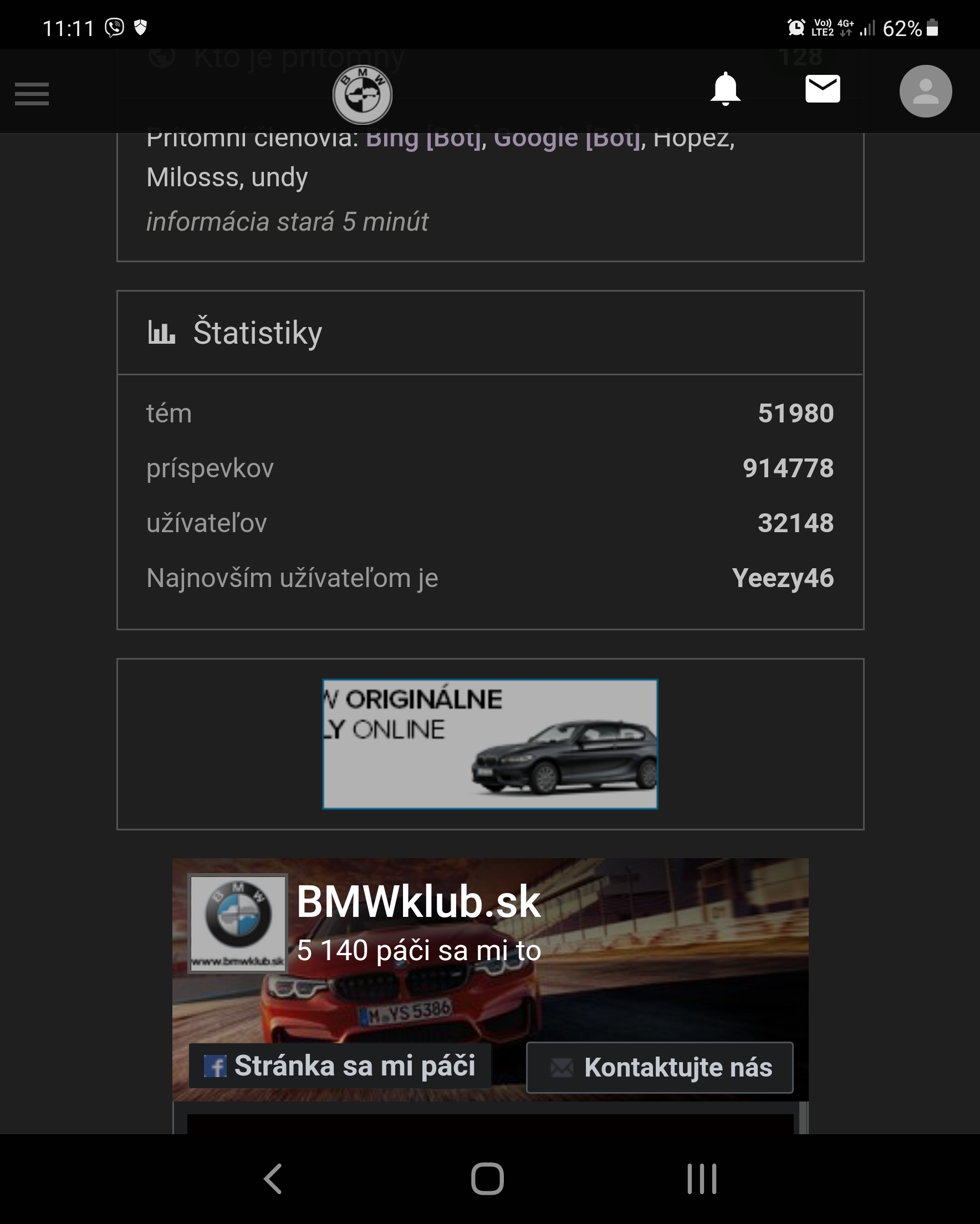The image size is (980, 1224).
Task: Like the page via Stránka sa mi páči
Action: pyautogui.click(x=340, y=1065)
